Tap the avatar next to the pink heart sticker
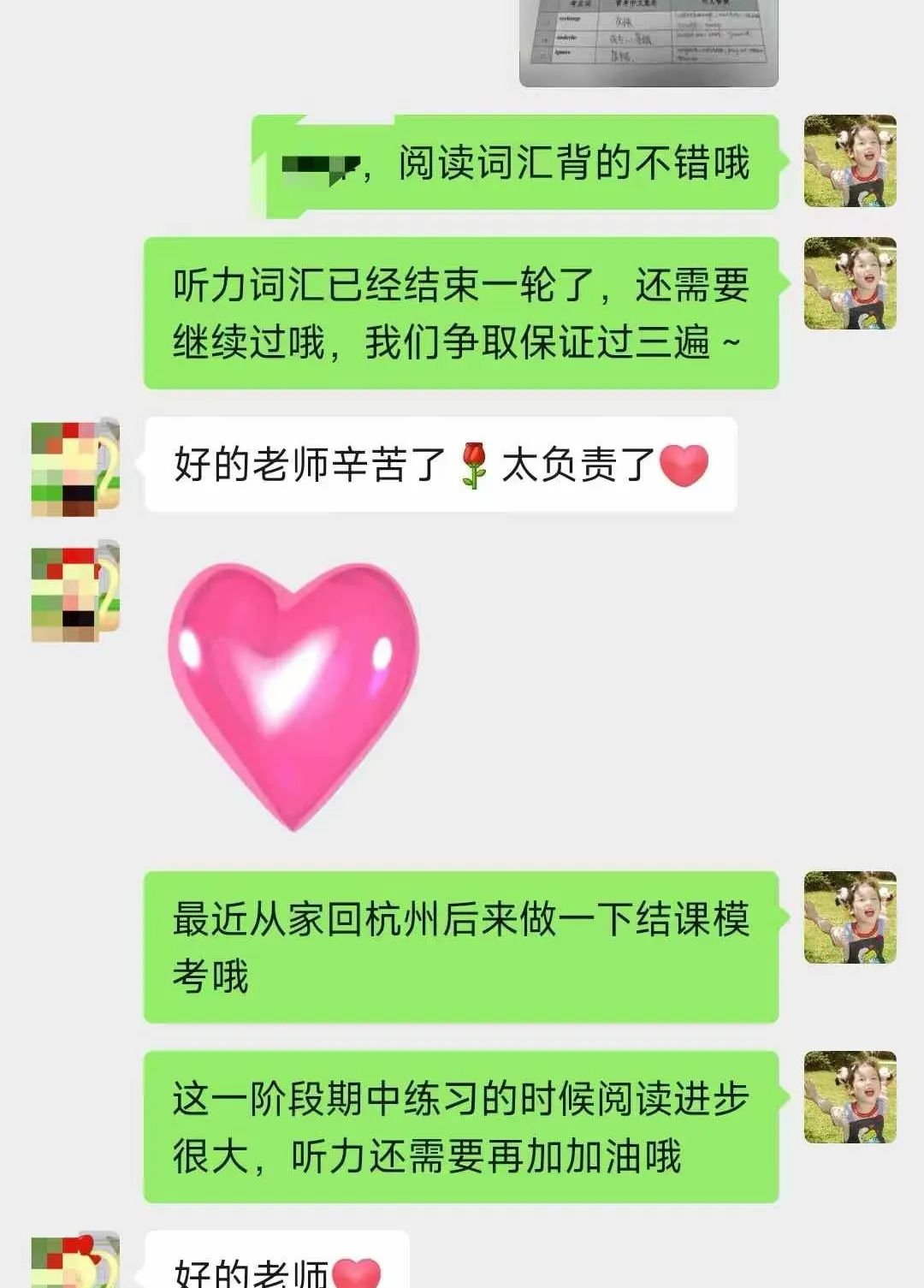This screenshot has width=924, height=1288. [75, 591]
